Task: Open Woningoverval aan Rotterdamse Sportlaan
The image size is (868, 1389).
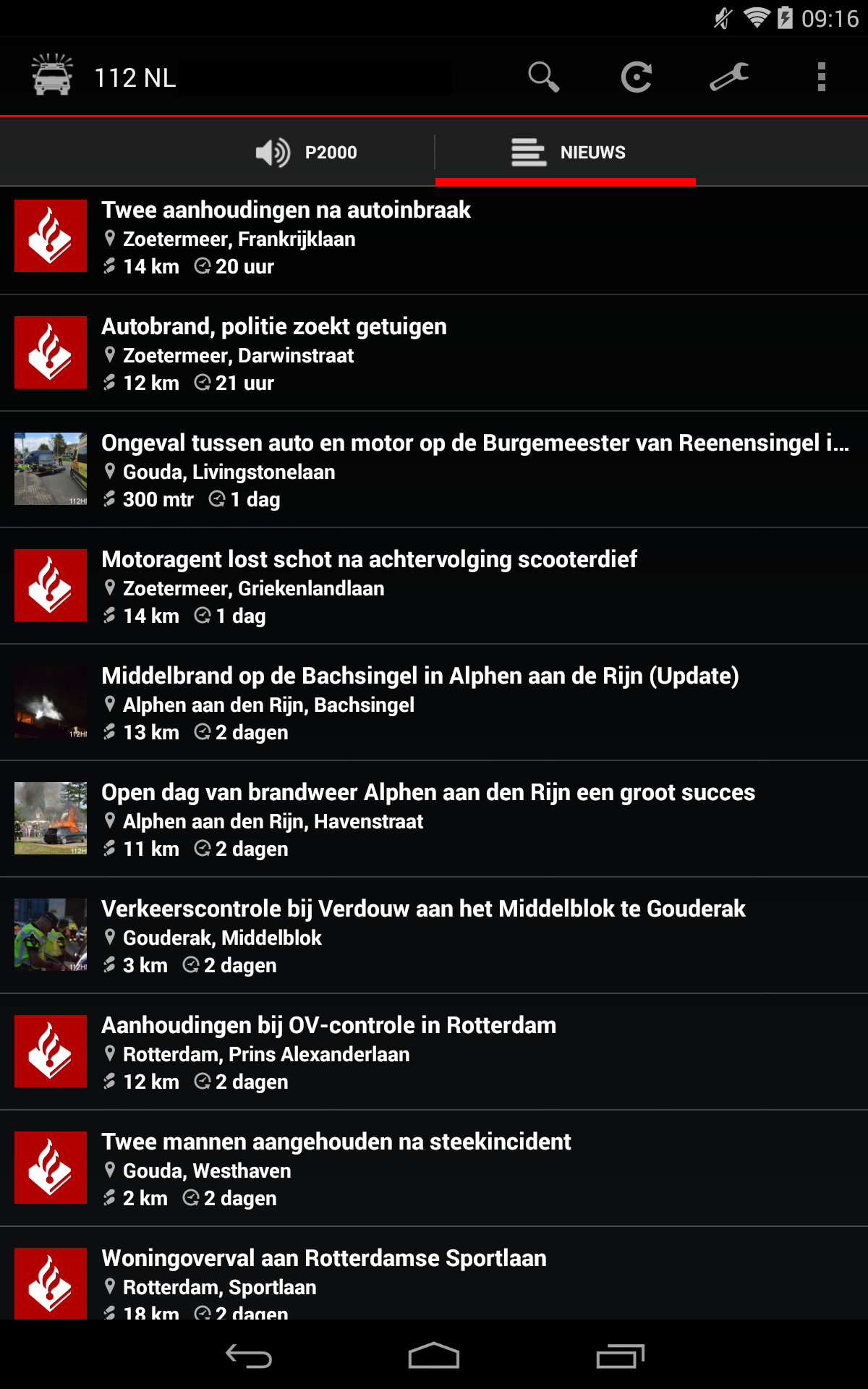Action: (x=434, y=1273)
